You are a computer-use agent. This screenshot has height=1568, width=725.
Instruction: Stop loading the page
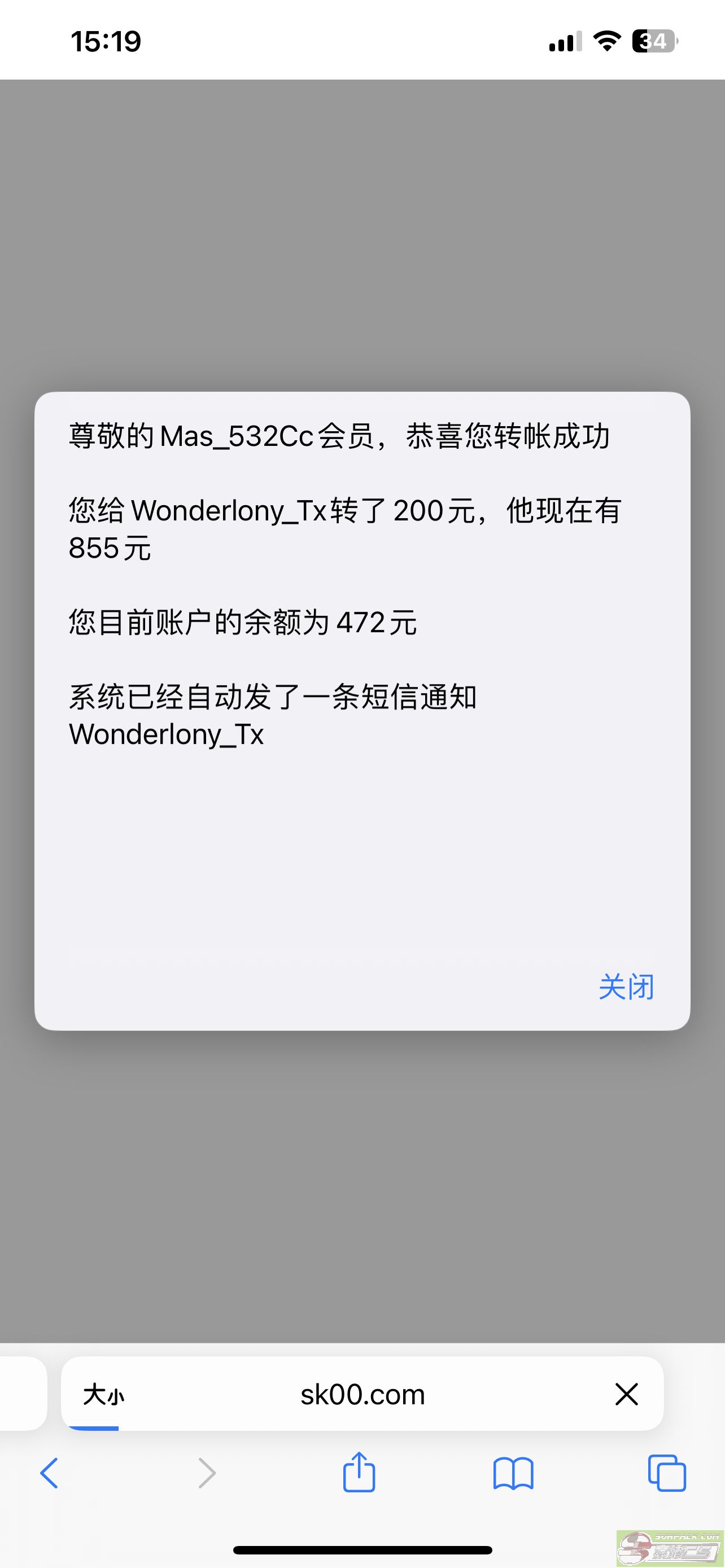[x=626, y=1394]
